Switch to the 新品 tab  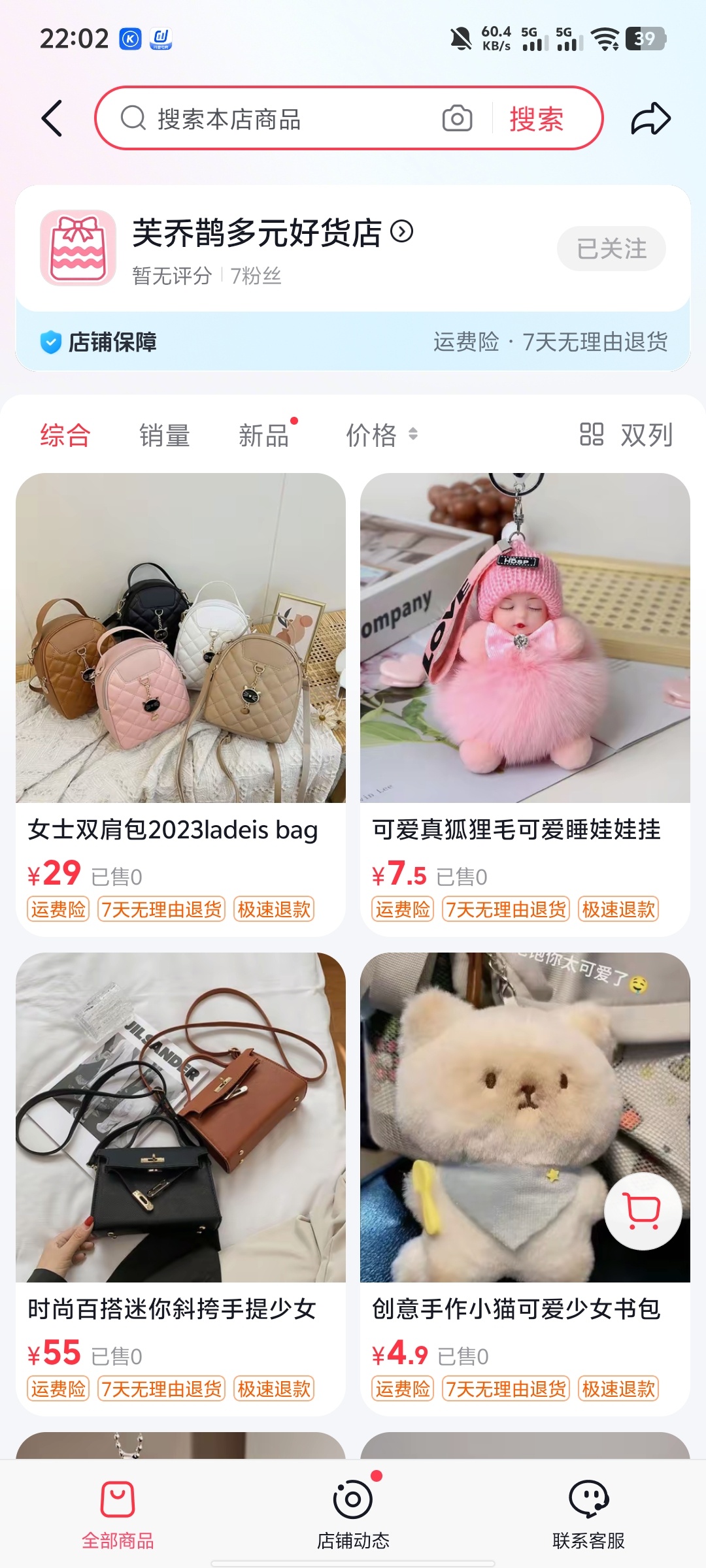point(263,435)
